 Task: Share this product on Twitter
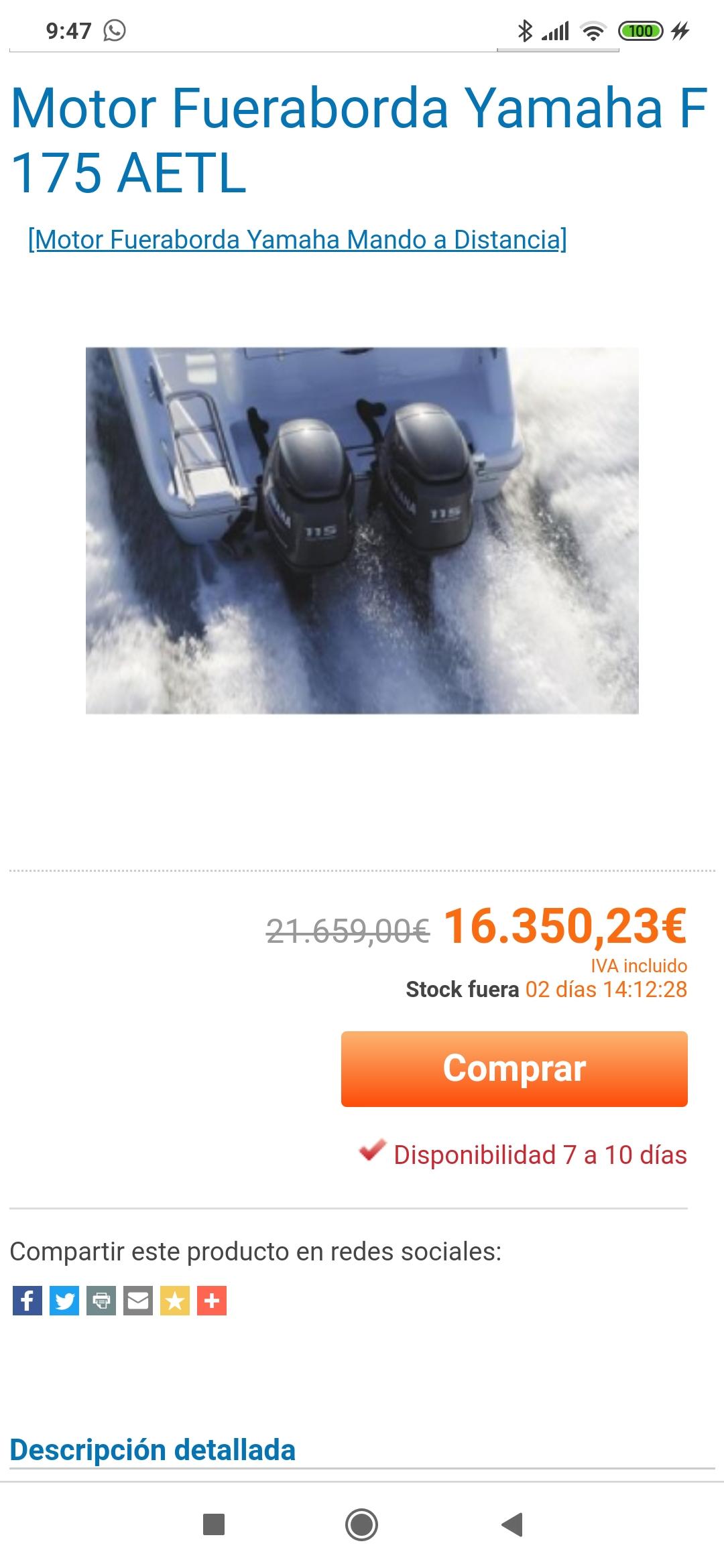[64, 1301]
